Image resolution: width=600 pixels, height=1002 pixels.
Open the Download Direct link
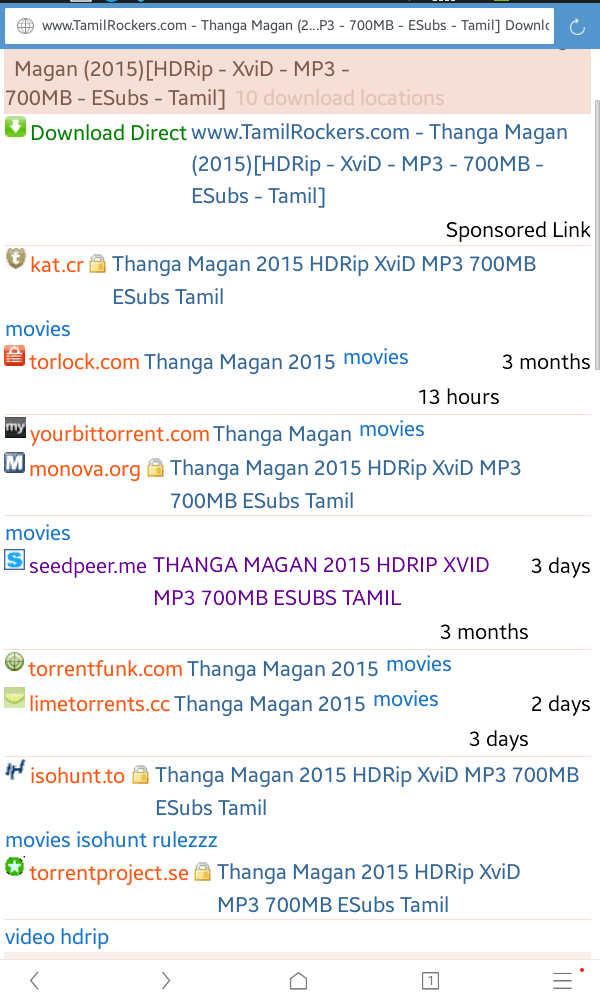pyautogui.click(x=109, y=132)
